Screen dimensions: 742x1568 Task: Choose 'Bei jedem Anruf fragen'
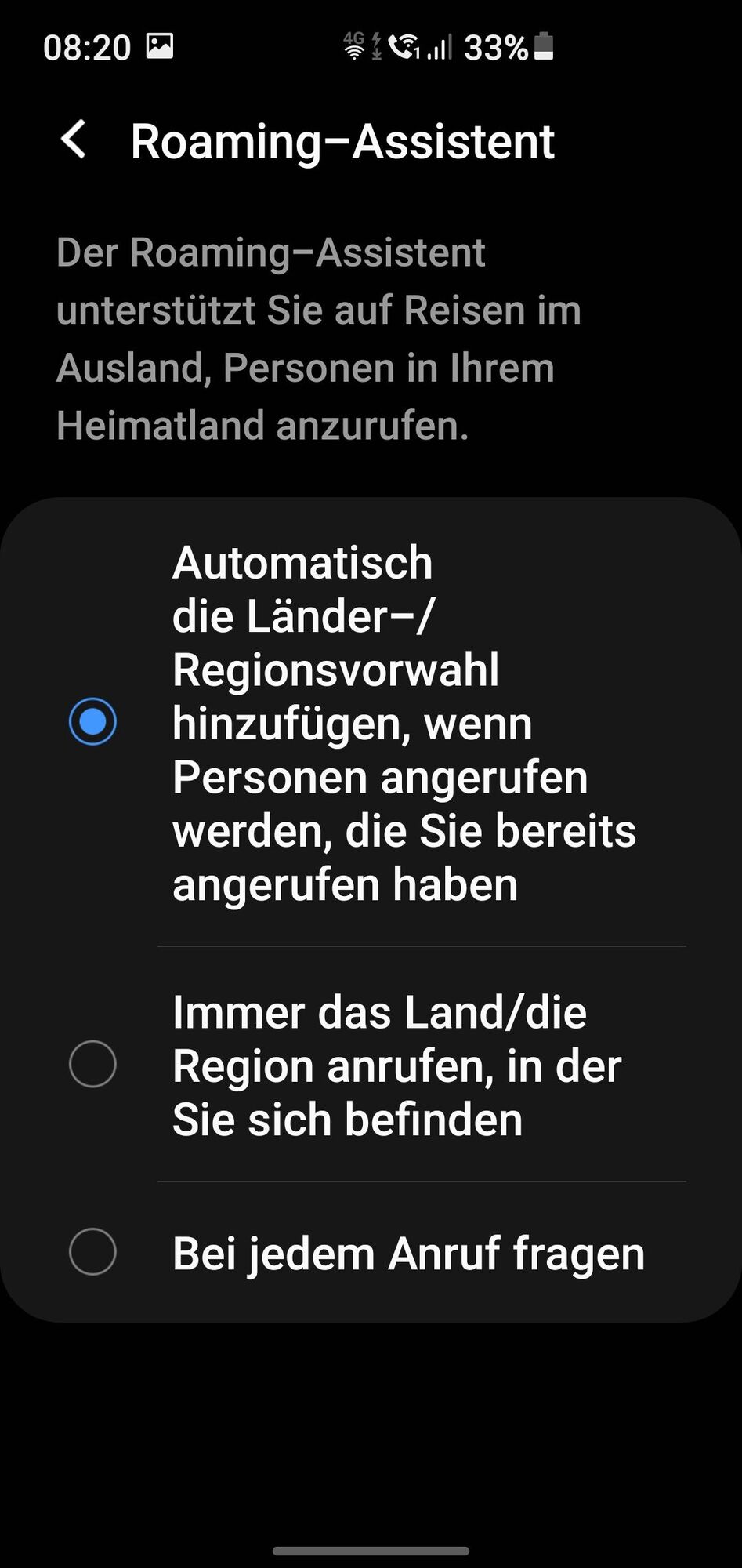(92, 1252)
